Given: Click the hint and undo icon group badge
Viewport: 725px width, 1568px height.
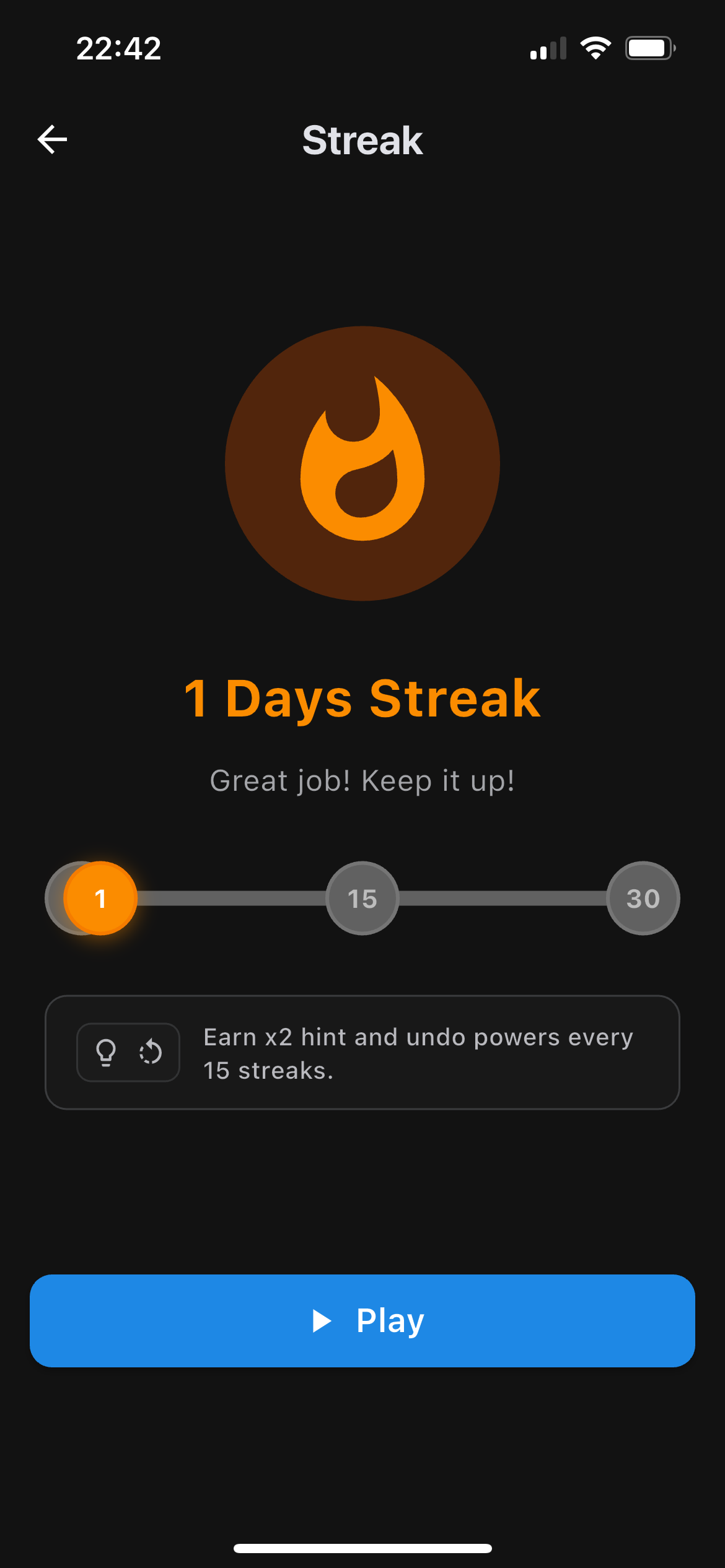Looking at the screenshot, I should (x=128, y=1052).
